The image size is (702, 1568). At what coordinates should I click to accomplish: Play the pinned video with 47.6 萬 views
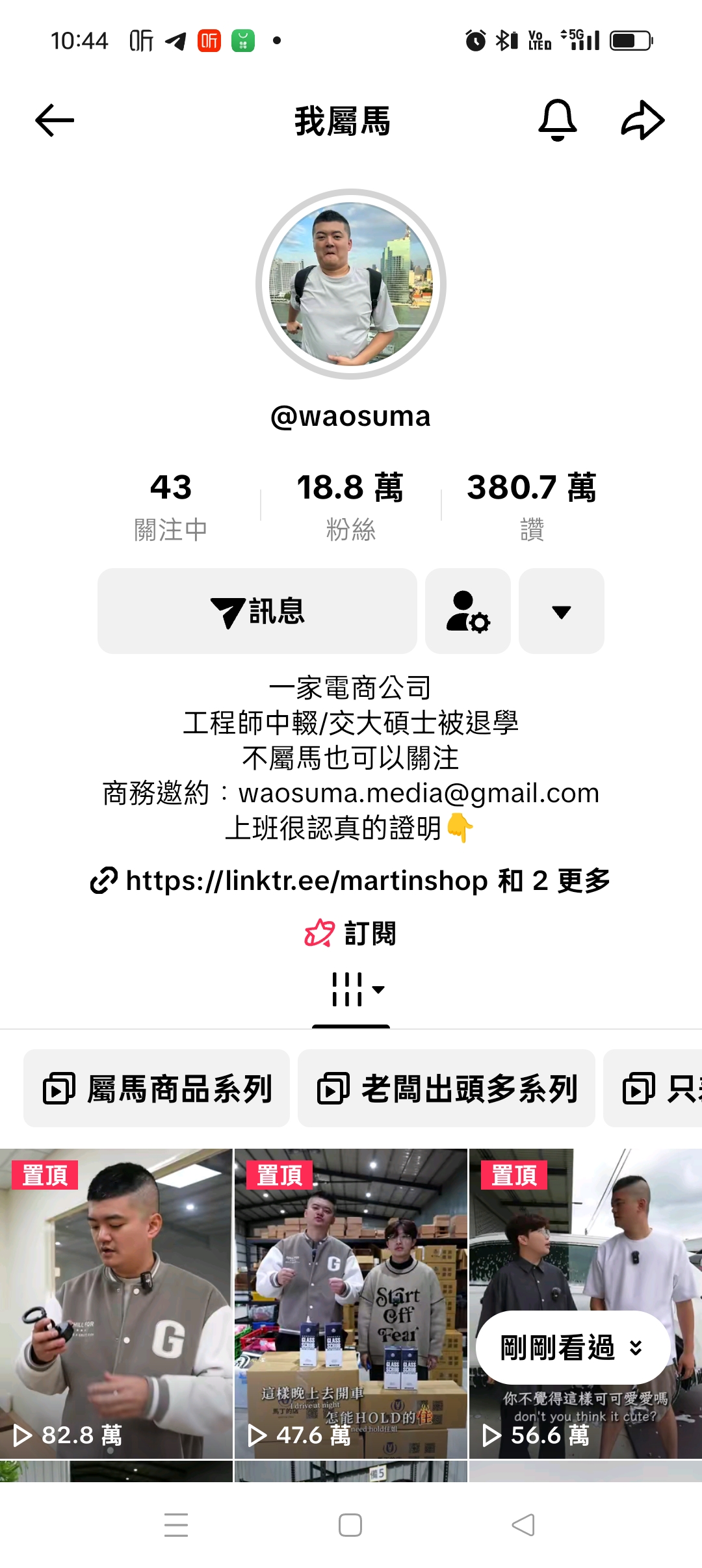350,1294
